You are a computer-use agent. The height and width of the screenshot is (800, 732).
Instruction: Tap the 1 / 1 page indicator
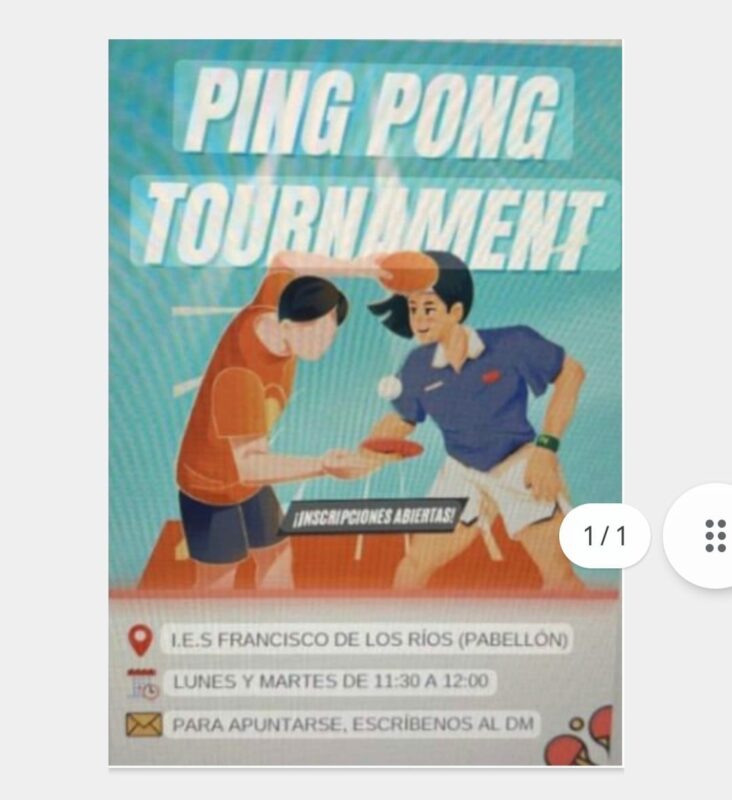605,536
